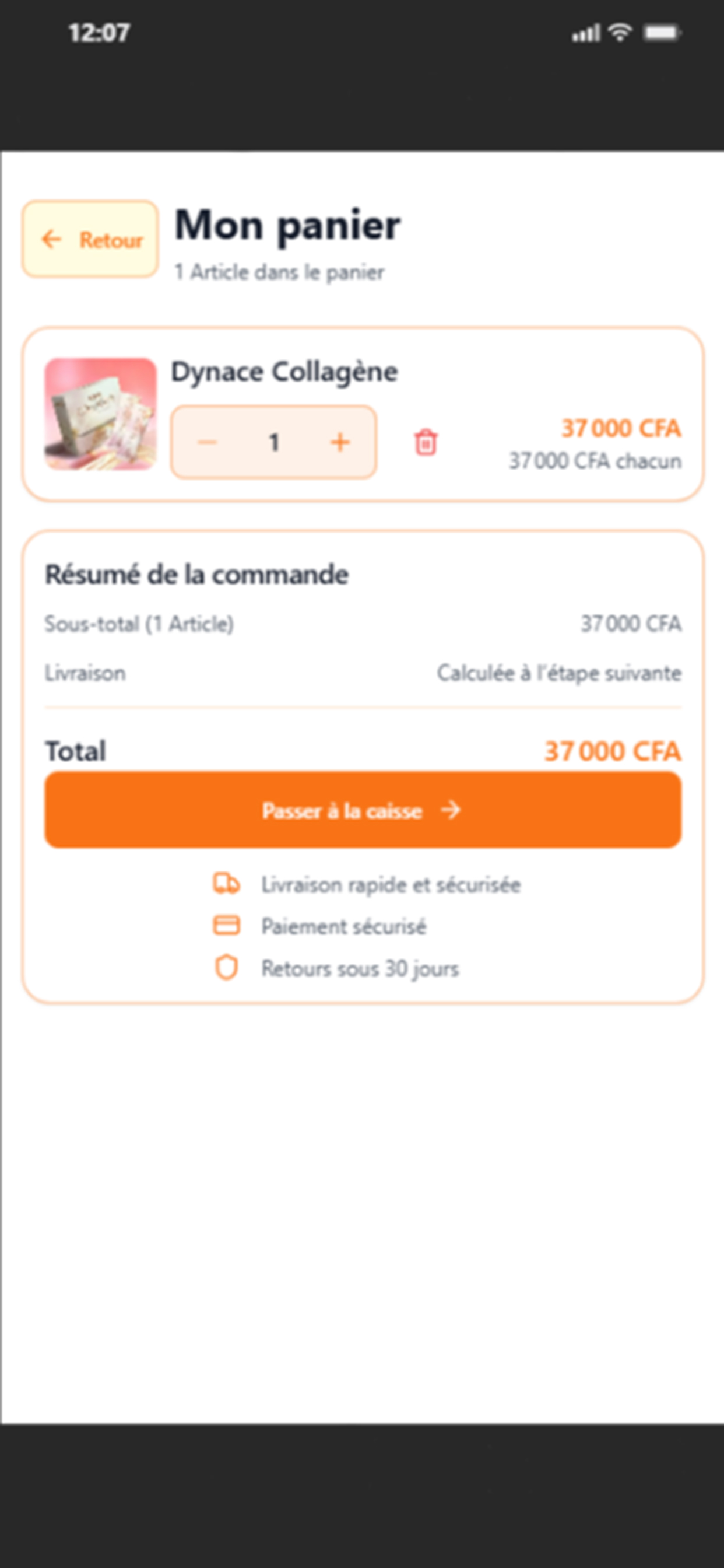The width and height of the screenshot is (724, 1568).
Task: Click the arrow icon on the checkout button
Action: pyautogui.click(x=452, y=810)
